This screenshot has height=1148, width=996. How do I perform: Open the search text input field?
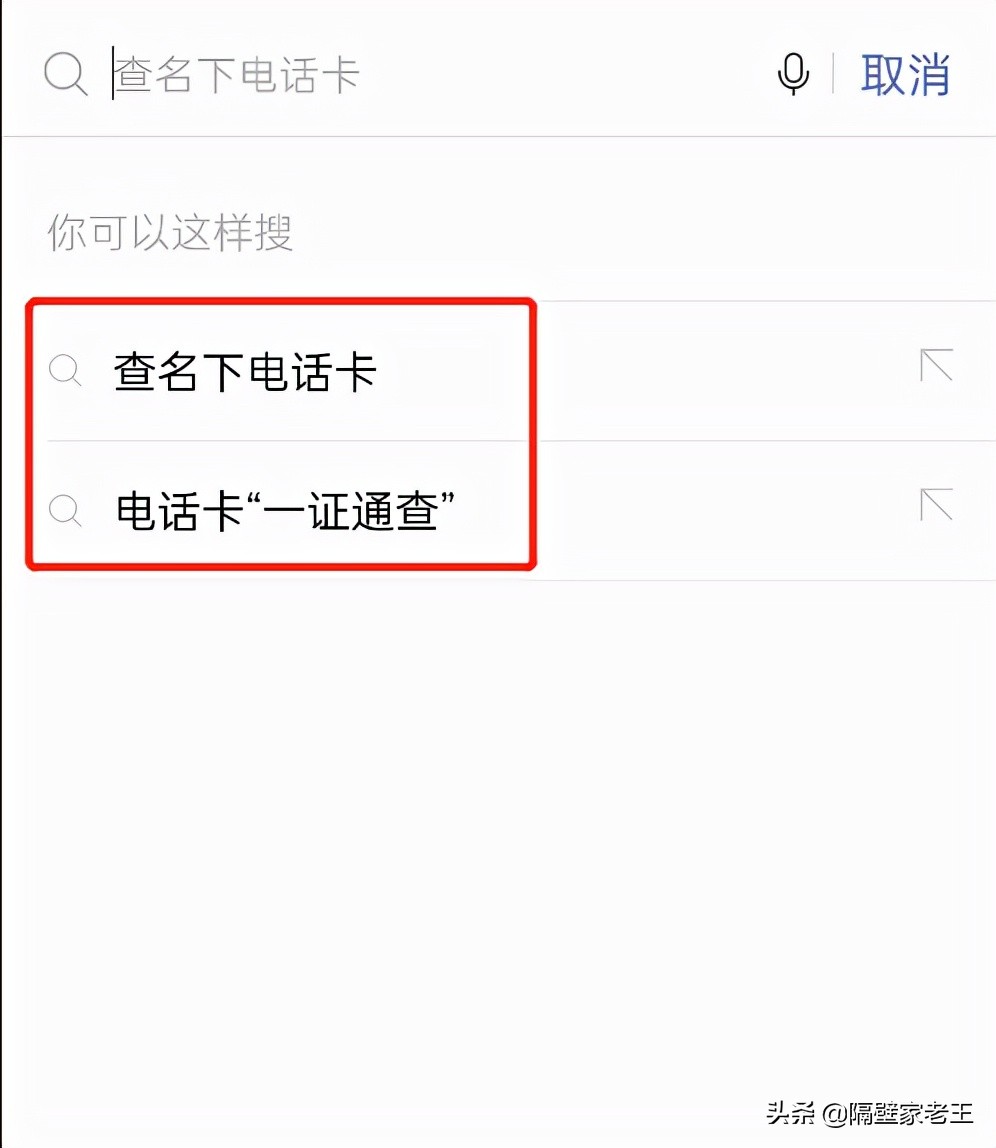tap(300, 73)
